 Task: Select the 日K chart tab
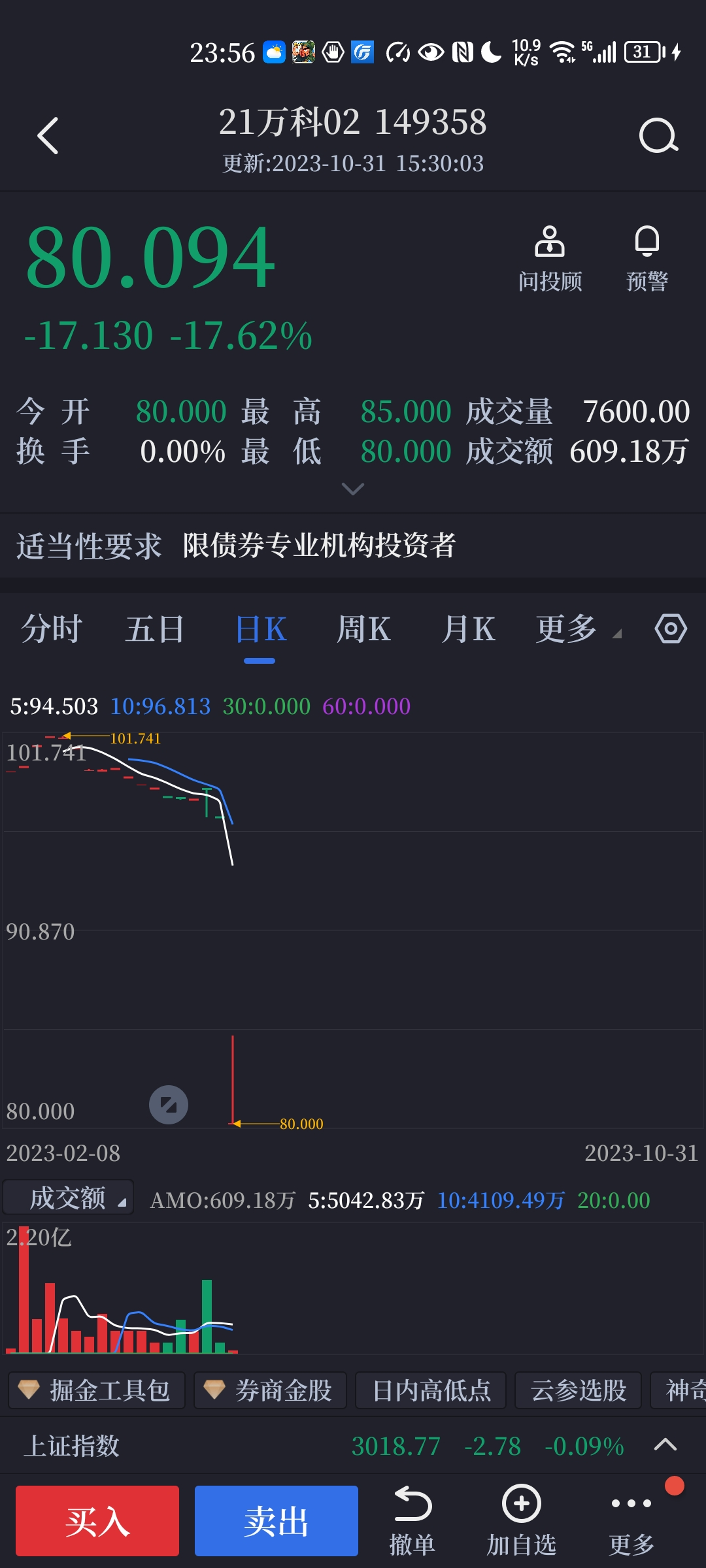pos(260,629)
